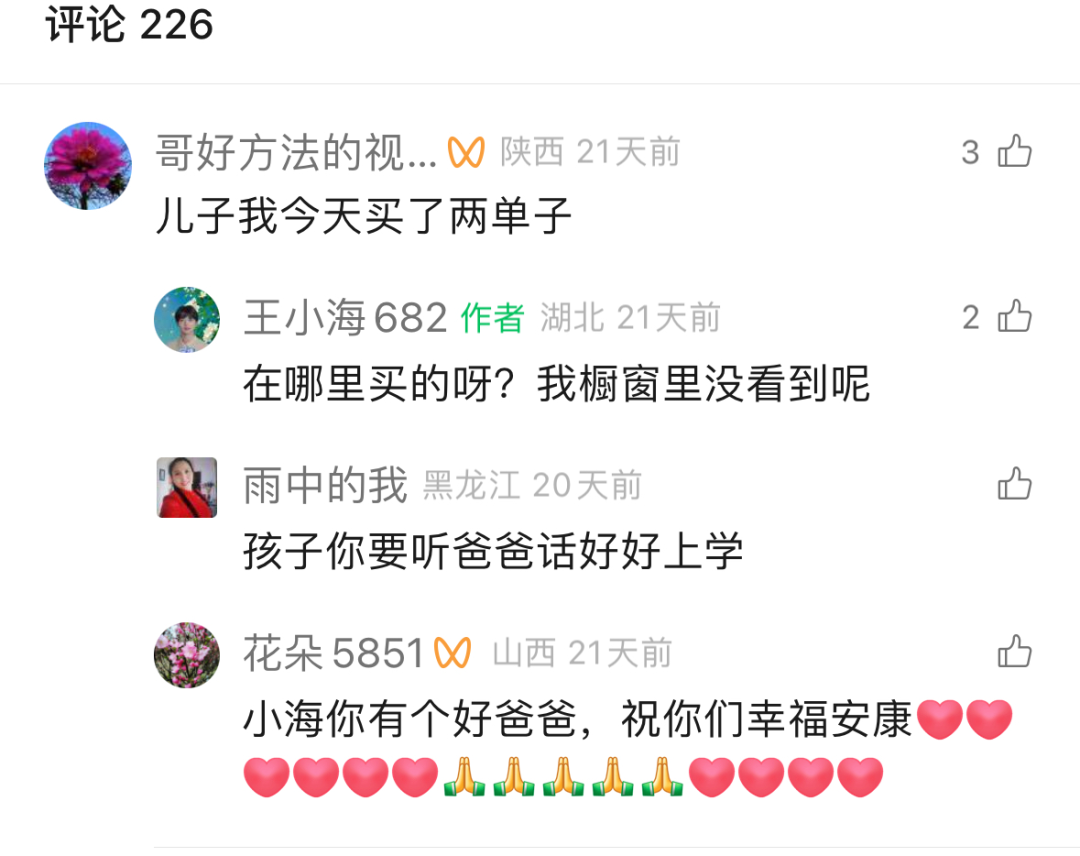This screenshot has height=856, width=1080.
Task: Reply to comment 儿子我今天买了两单子
Action: (x=363, y=216)
